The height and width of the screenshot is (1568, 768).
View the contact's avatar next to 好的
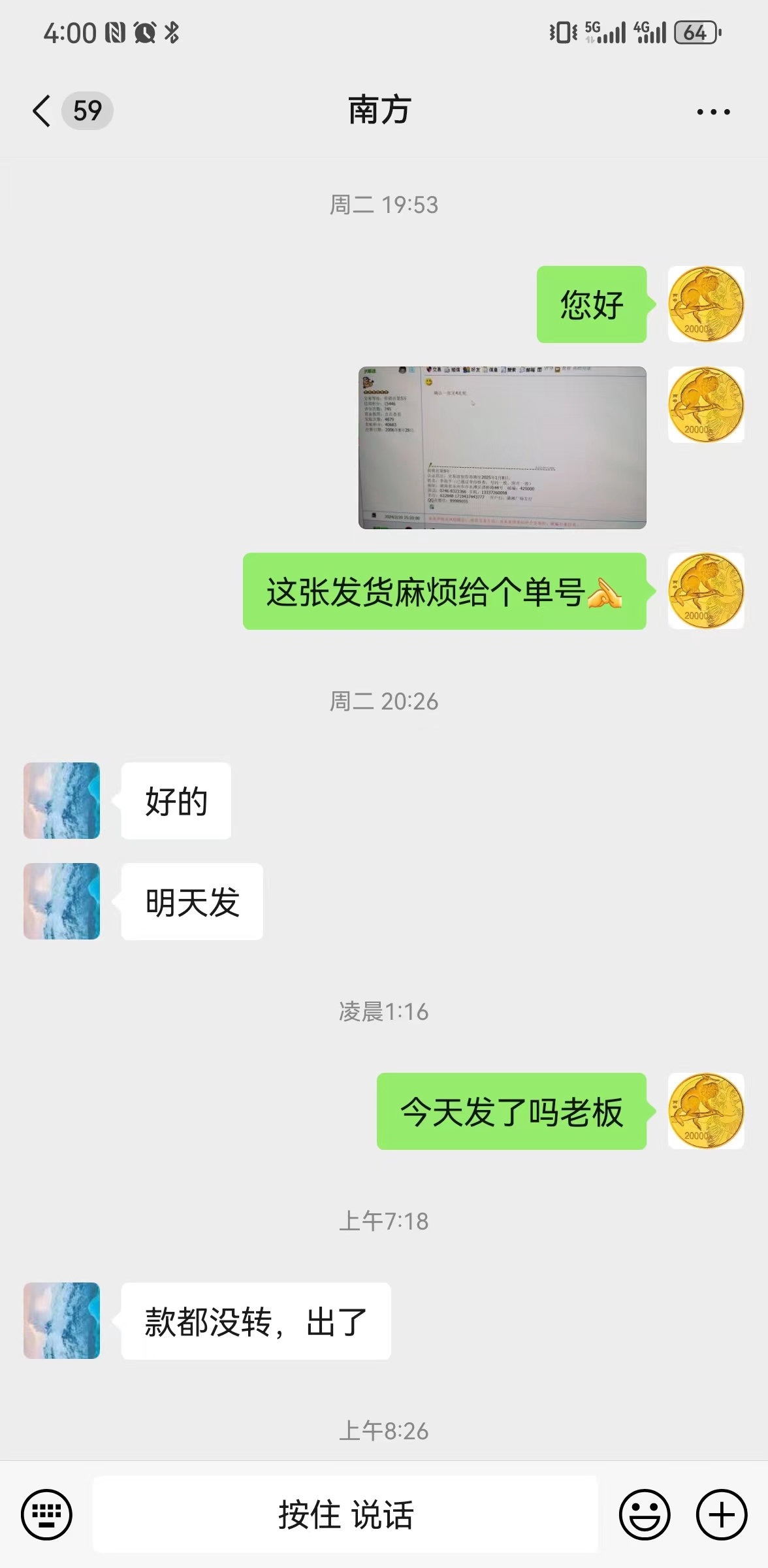pos(62,800)
